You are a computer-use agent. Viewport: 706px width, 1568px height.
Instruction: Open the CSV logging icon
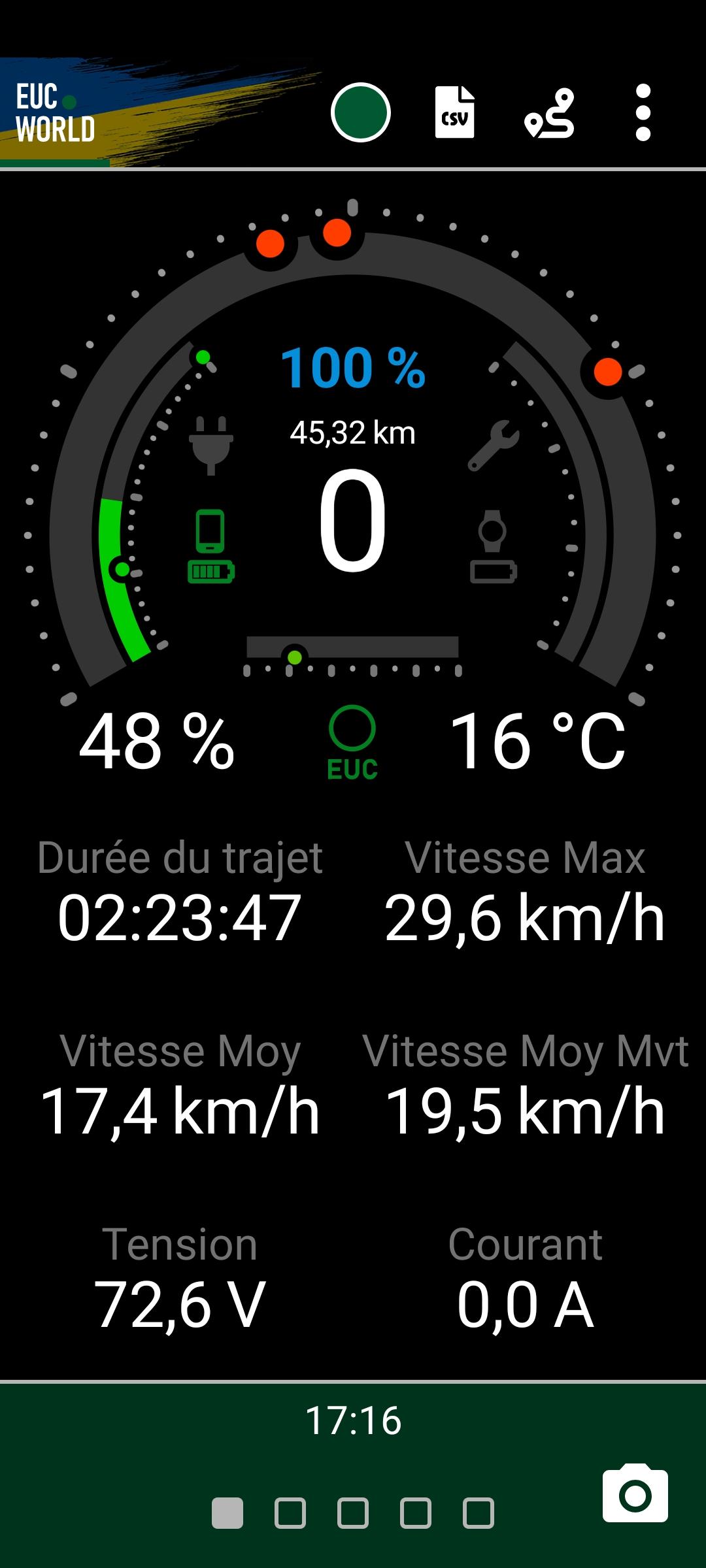coord(455,112)
